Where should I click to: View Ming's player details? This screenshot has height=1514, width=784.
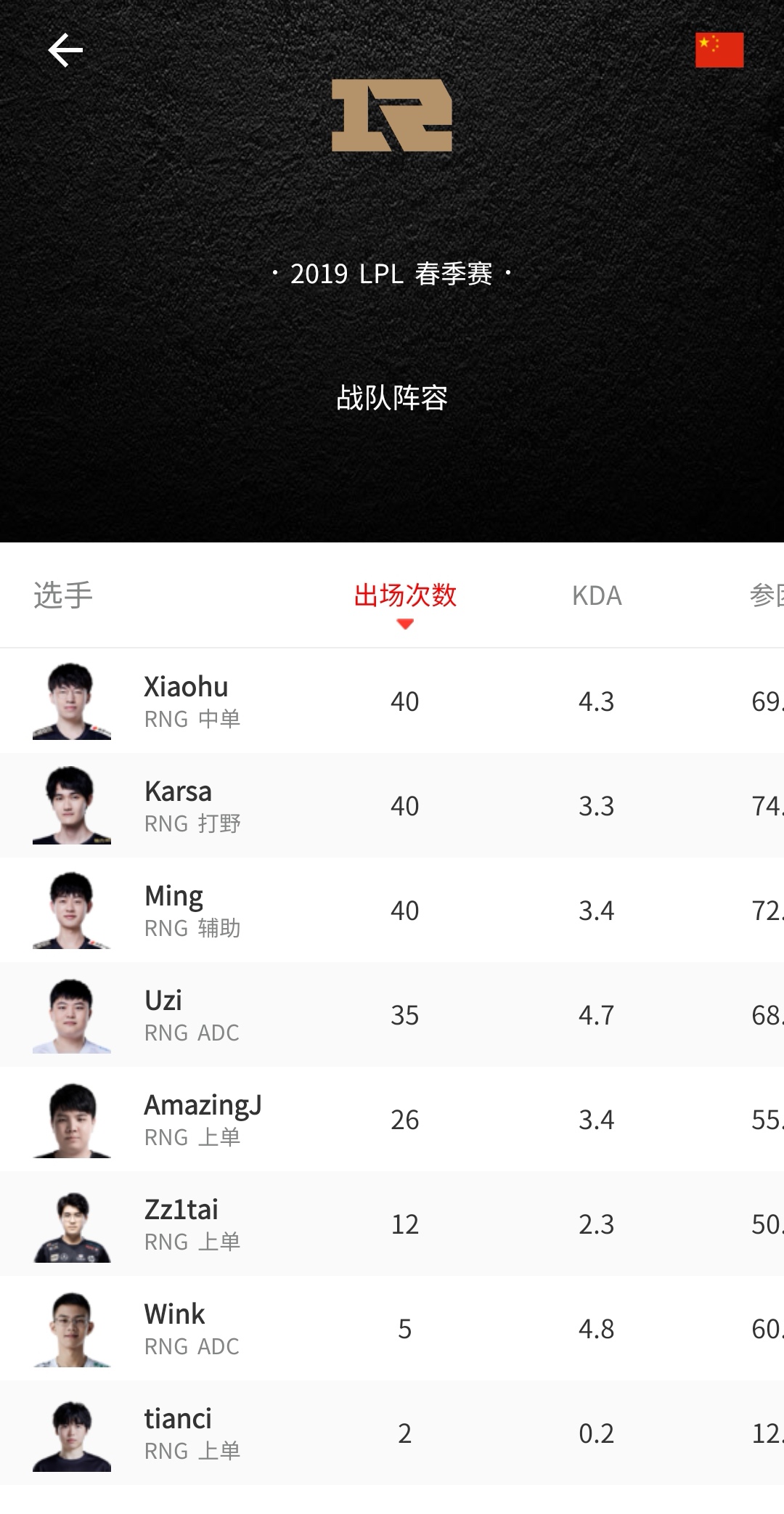coord(174,910)
